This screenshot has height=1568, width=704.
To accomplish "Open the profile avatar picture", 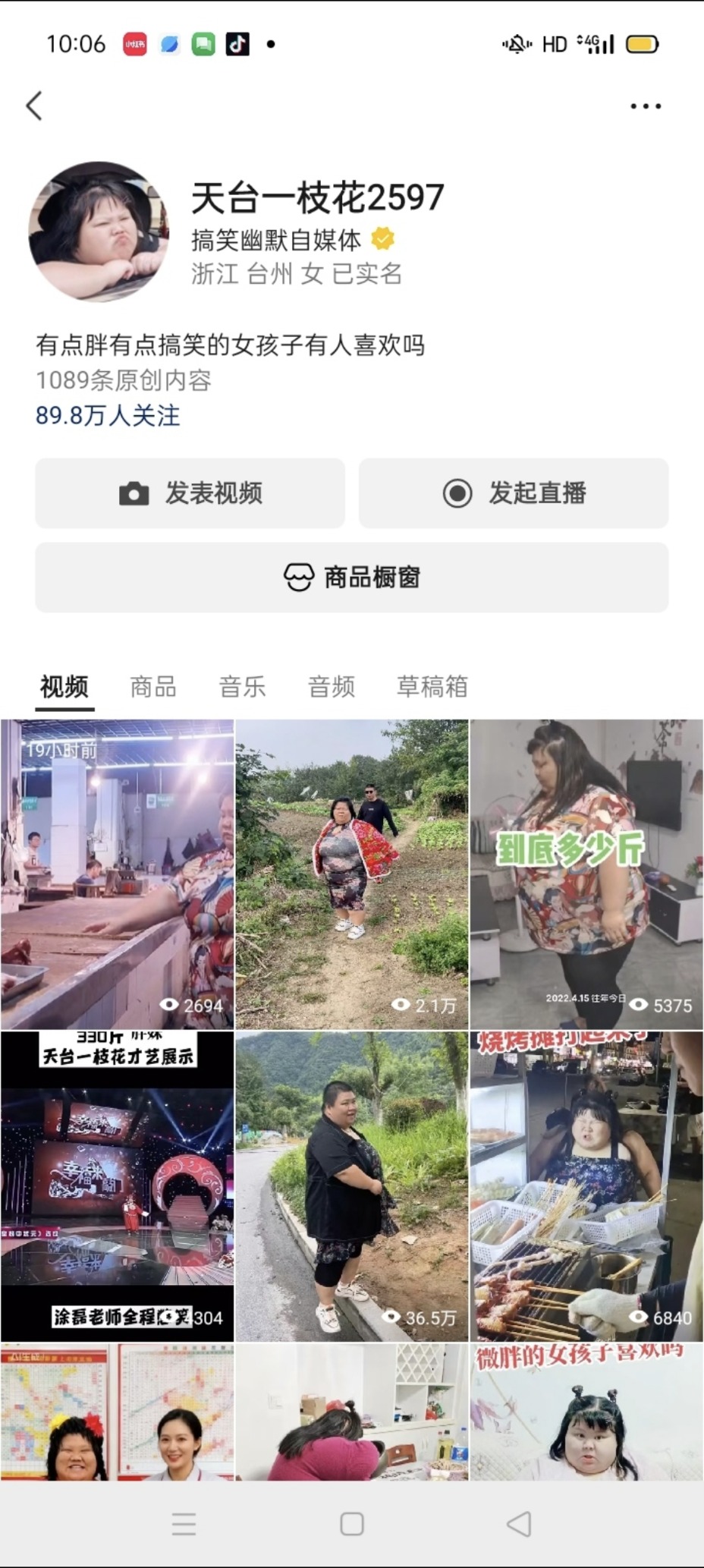I will [x=99, y=231].
